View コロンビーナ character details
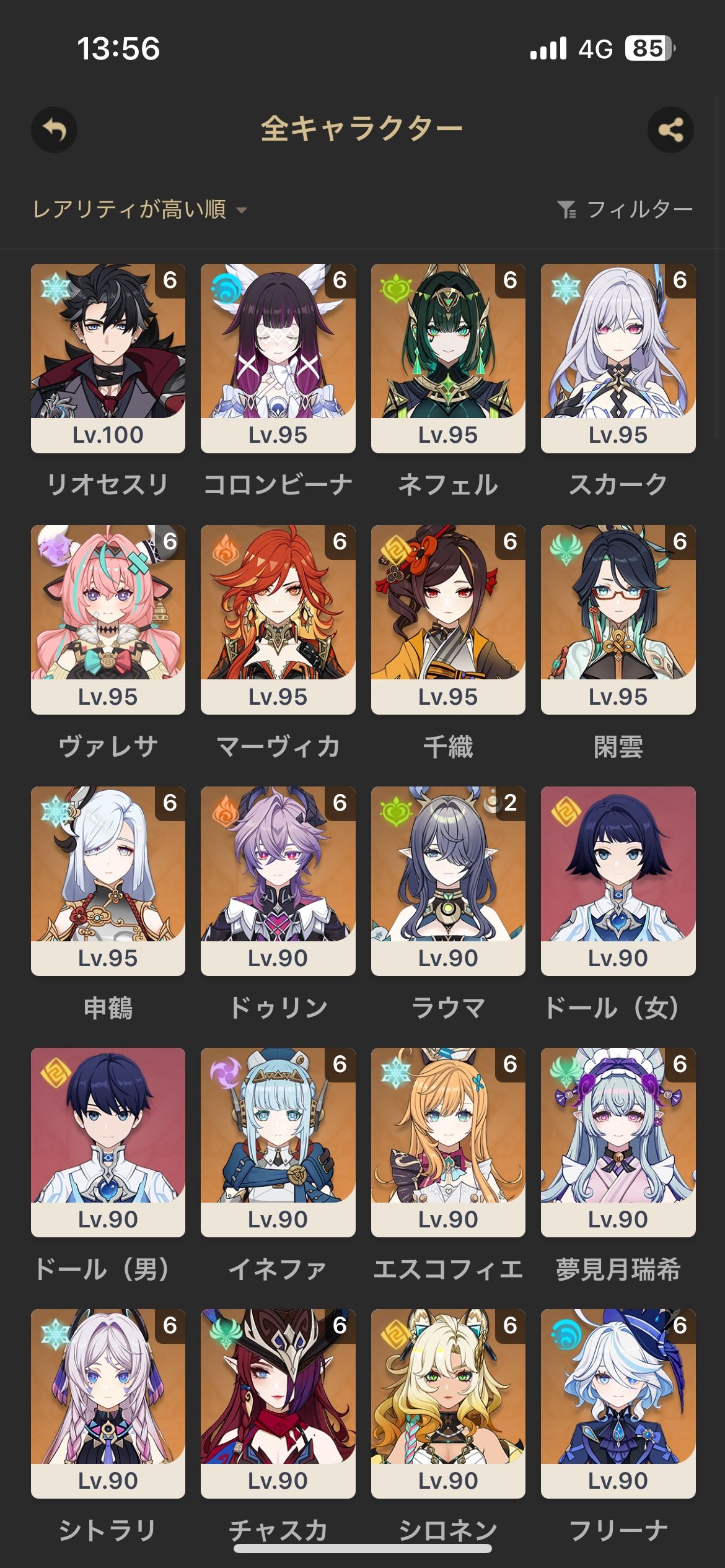 (x=278, y=358)
